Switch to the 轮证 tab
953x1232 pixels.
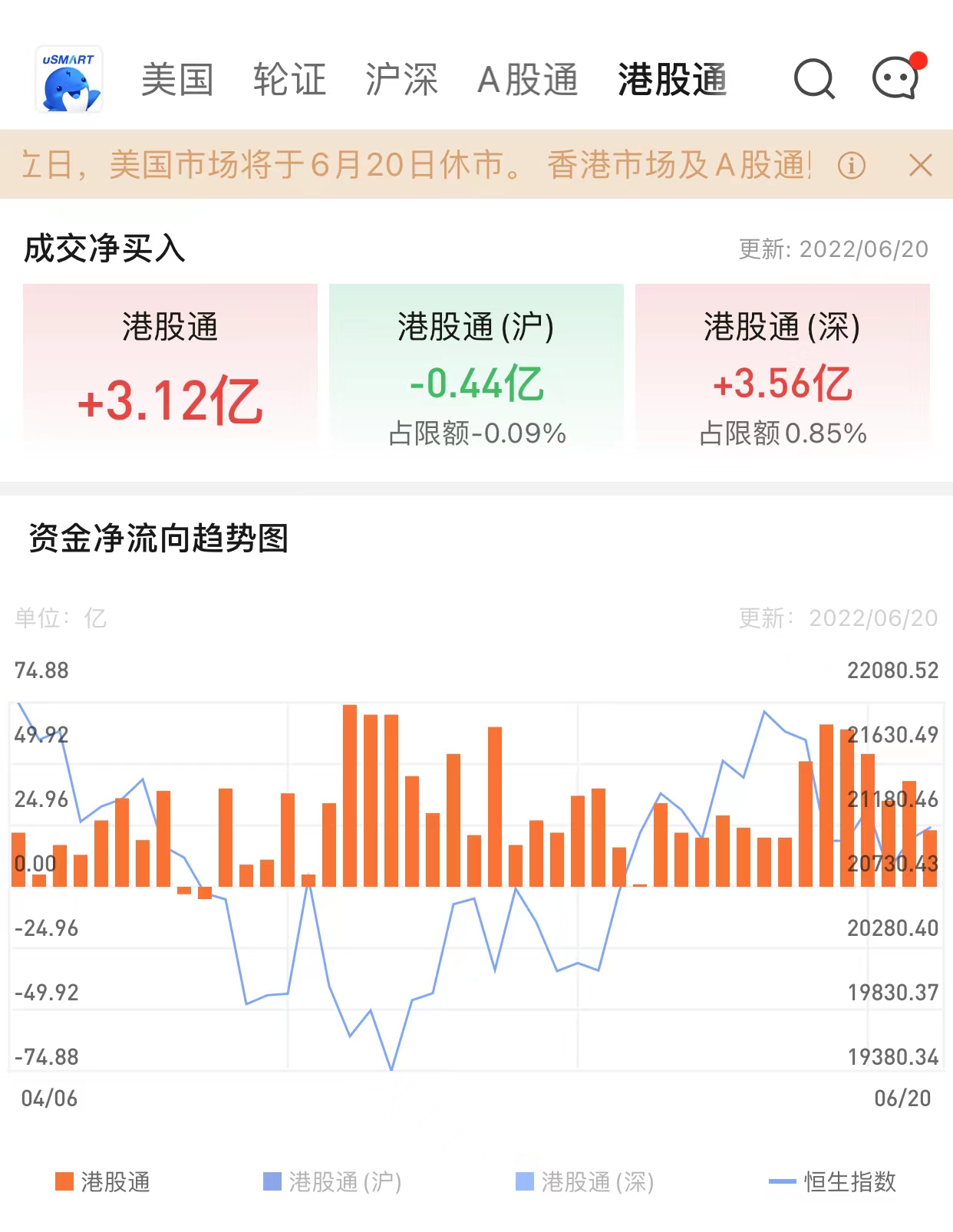(289, 80)
